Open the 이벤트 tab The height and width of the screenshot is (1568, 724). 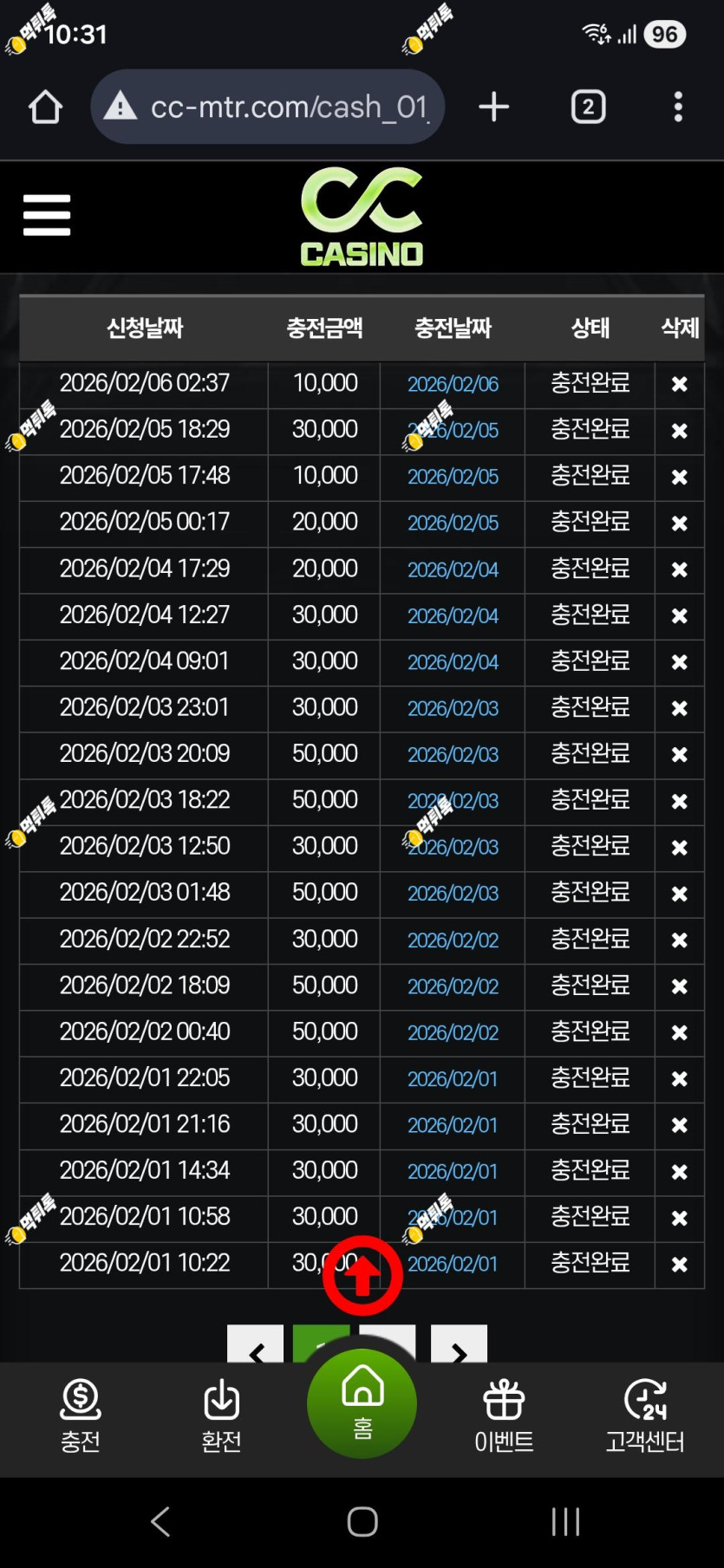tap(504, 1416)
